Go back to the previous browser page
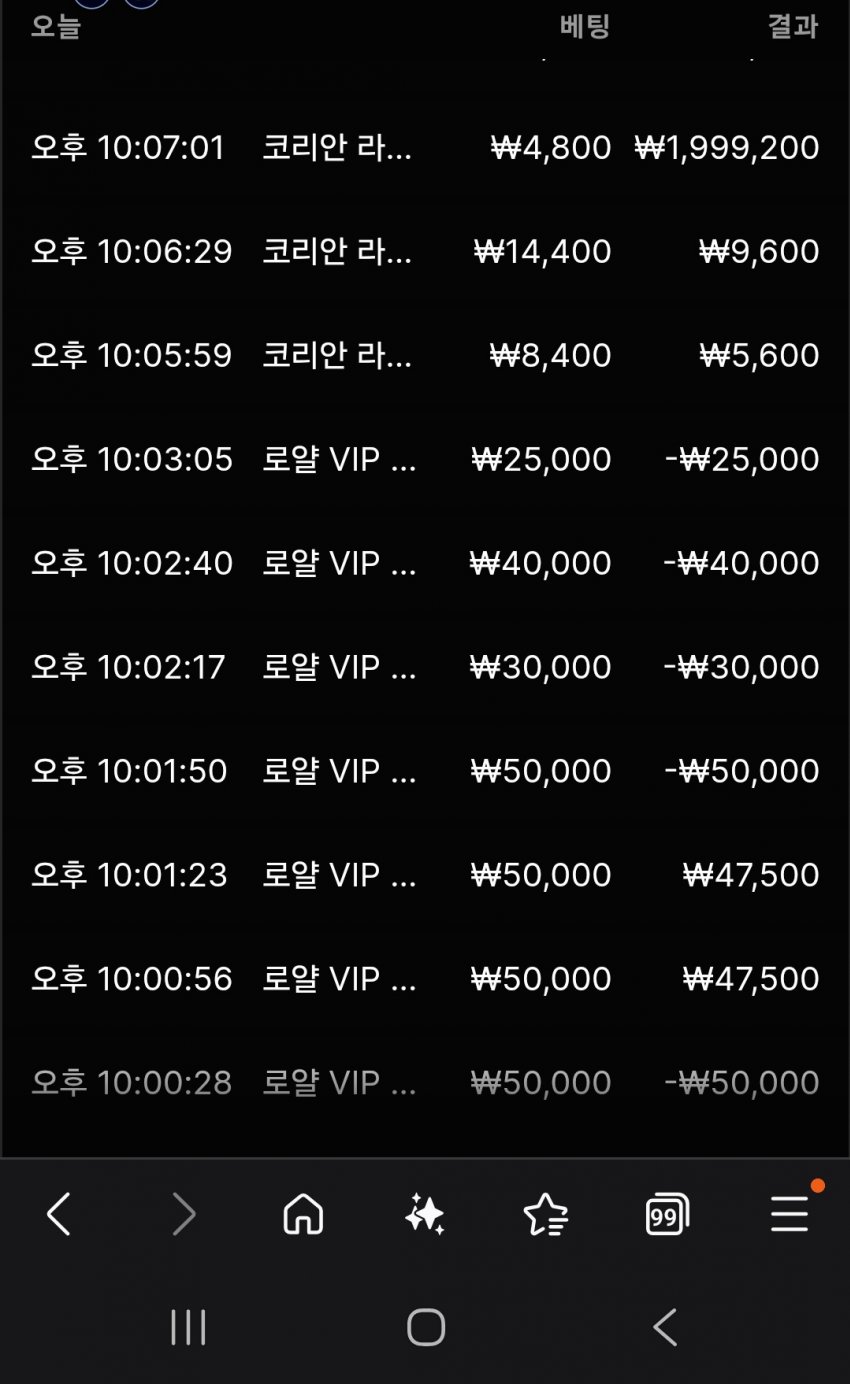Viewport: 850px width, 1384px height. (x=60, y=1216)
